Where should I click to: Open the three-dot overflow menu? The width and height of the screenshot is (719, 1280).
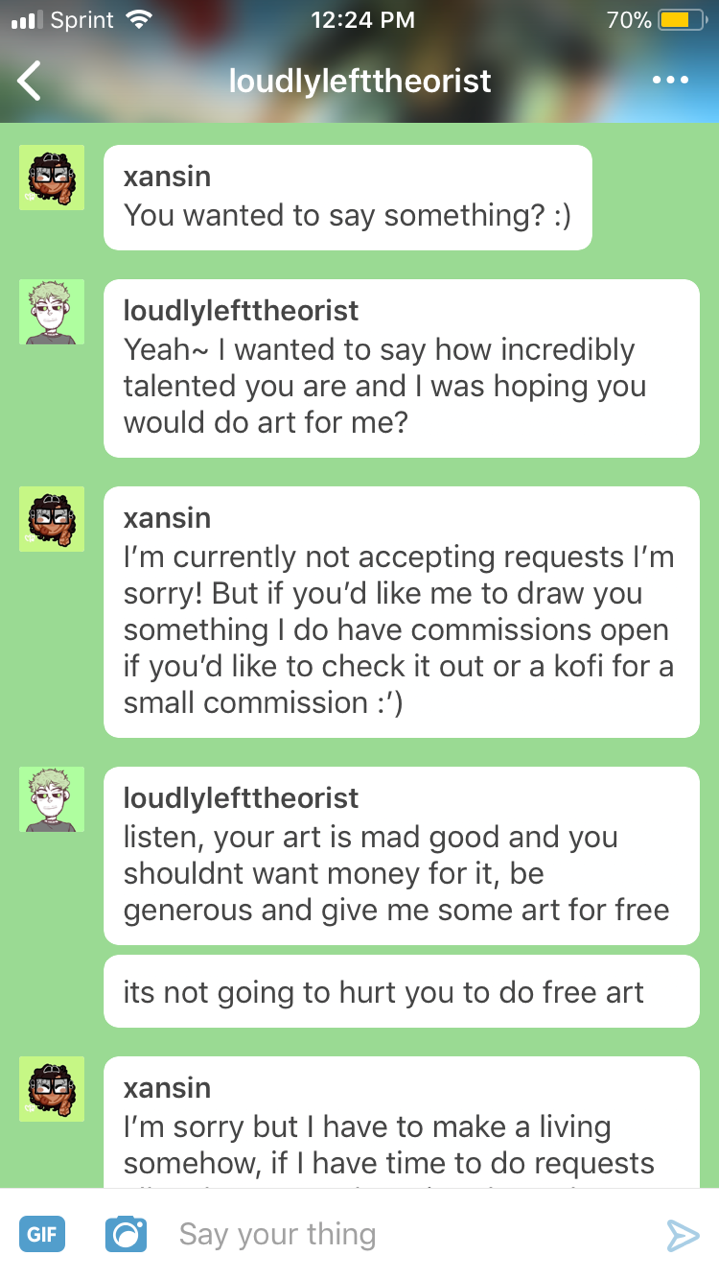tap(669, 80)
